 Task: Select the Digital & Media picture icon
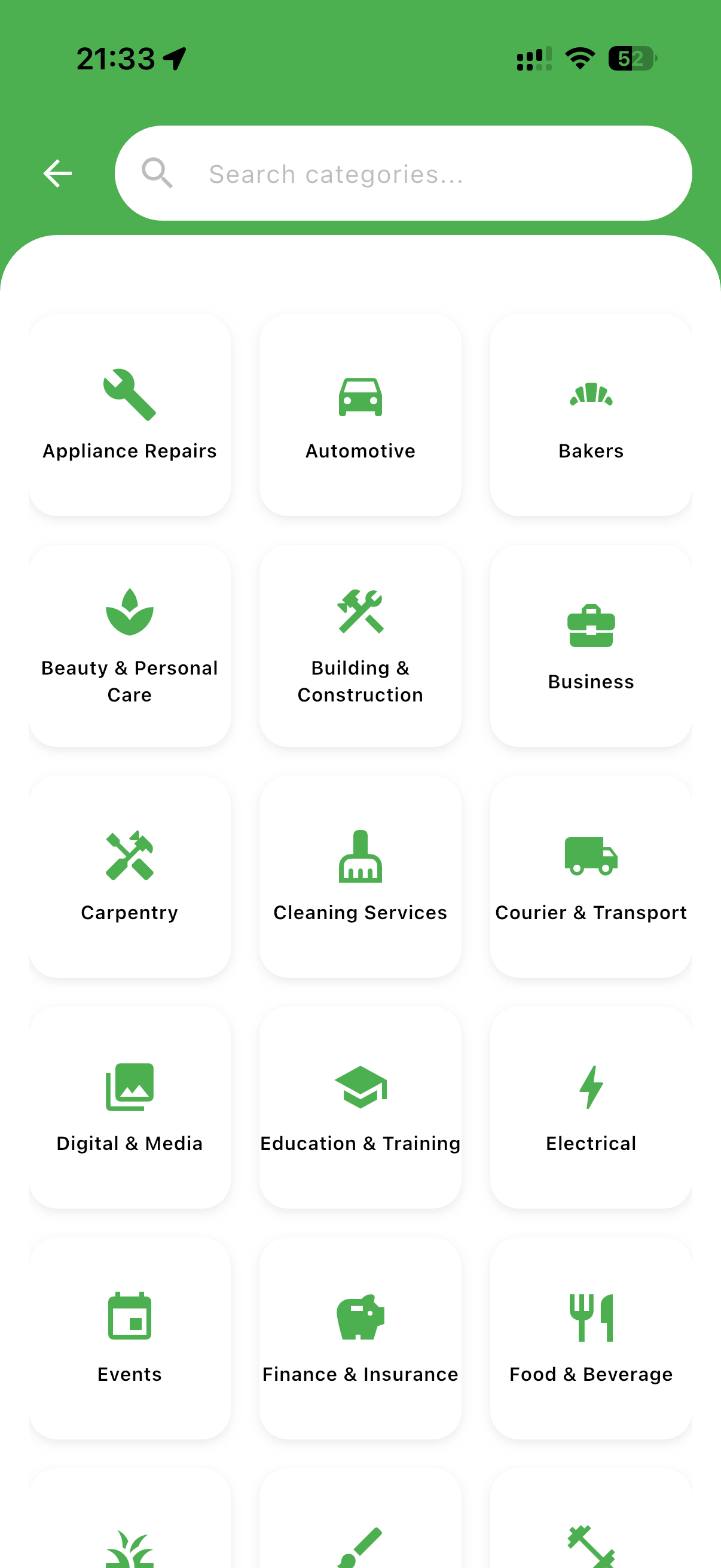(129, 1087)
